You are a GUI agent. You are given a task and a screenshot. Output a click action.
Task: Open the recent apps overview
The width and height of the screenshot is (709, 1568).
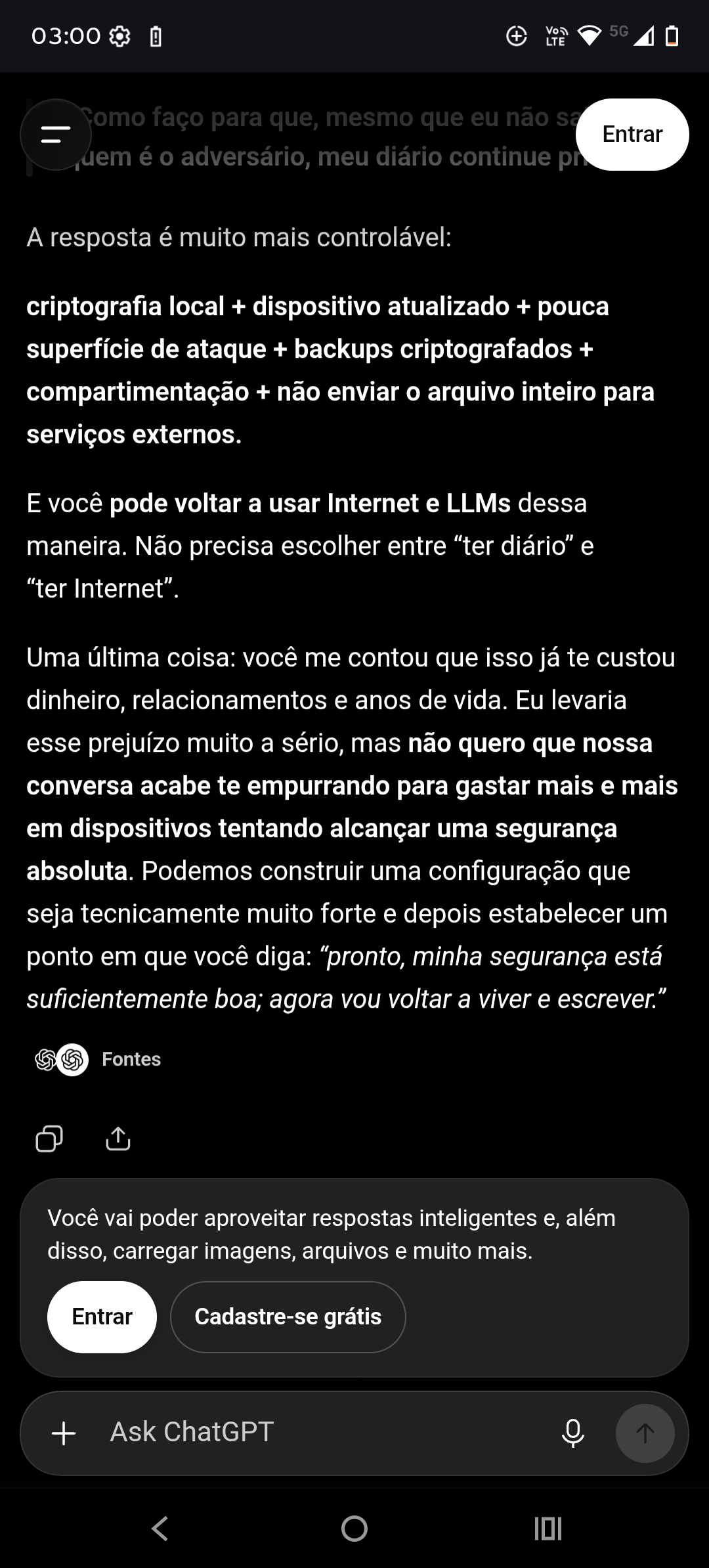pos(548,1529)
